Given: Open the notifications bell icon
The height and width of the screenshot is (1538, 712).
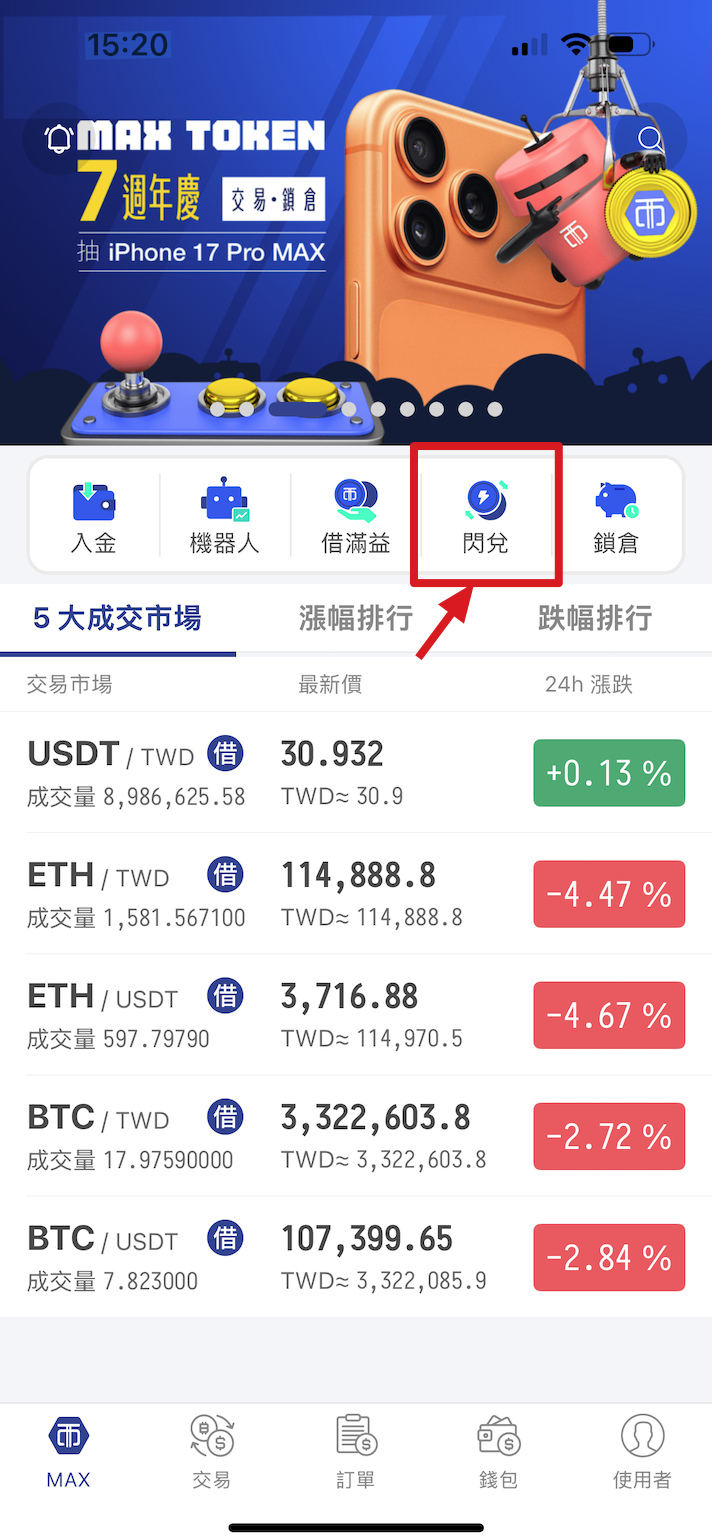Looking at the screenshot, I should tap(59, 139).
